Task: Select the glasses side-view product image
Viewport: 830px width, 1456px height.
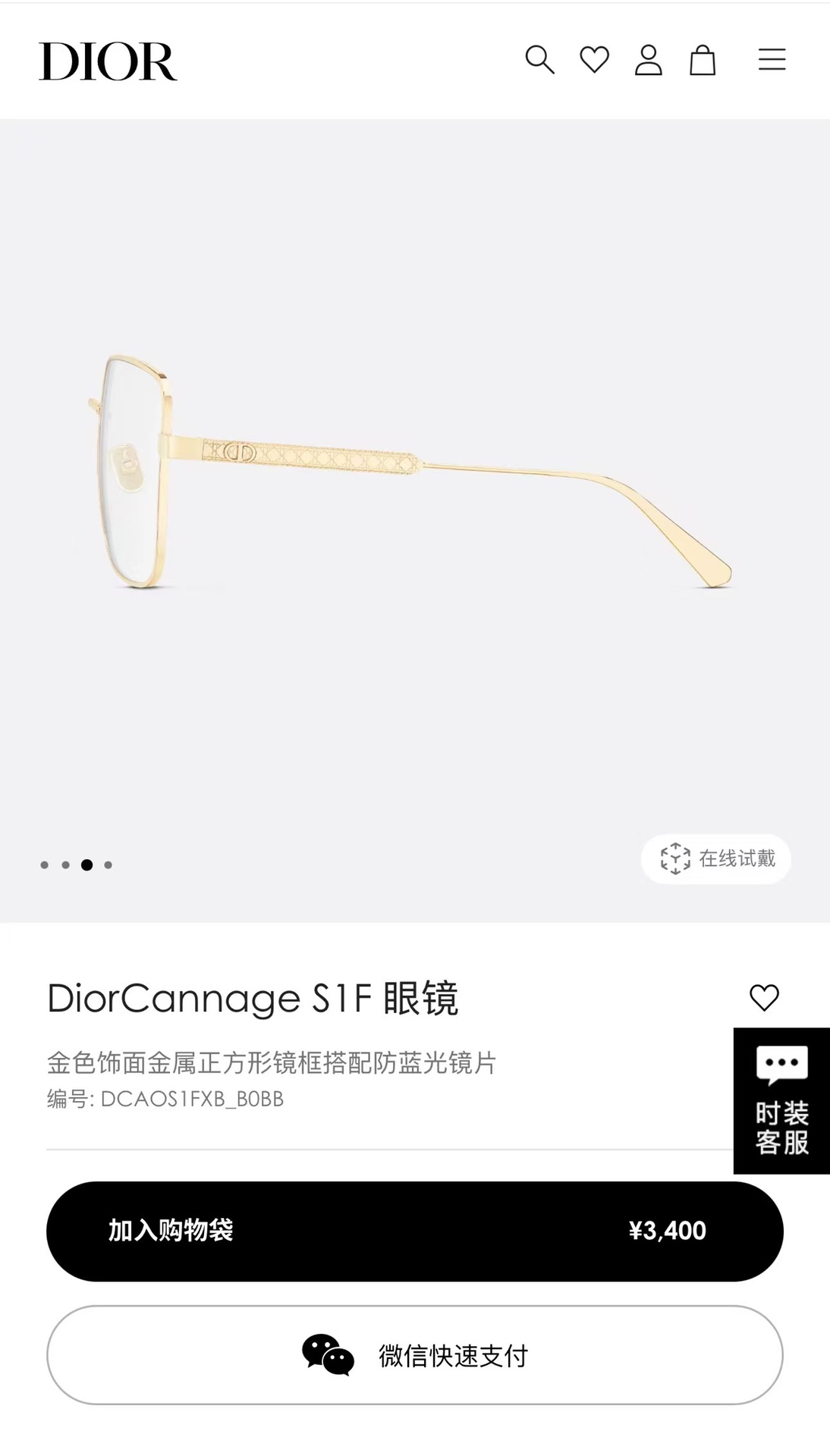Action: pos(410,470)
